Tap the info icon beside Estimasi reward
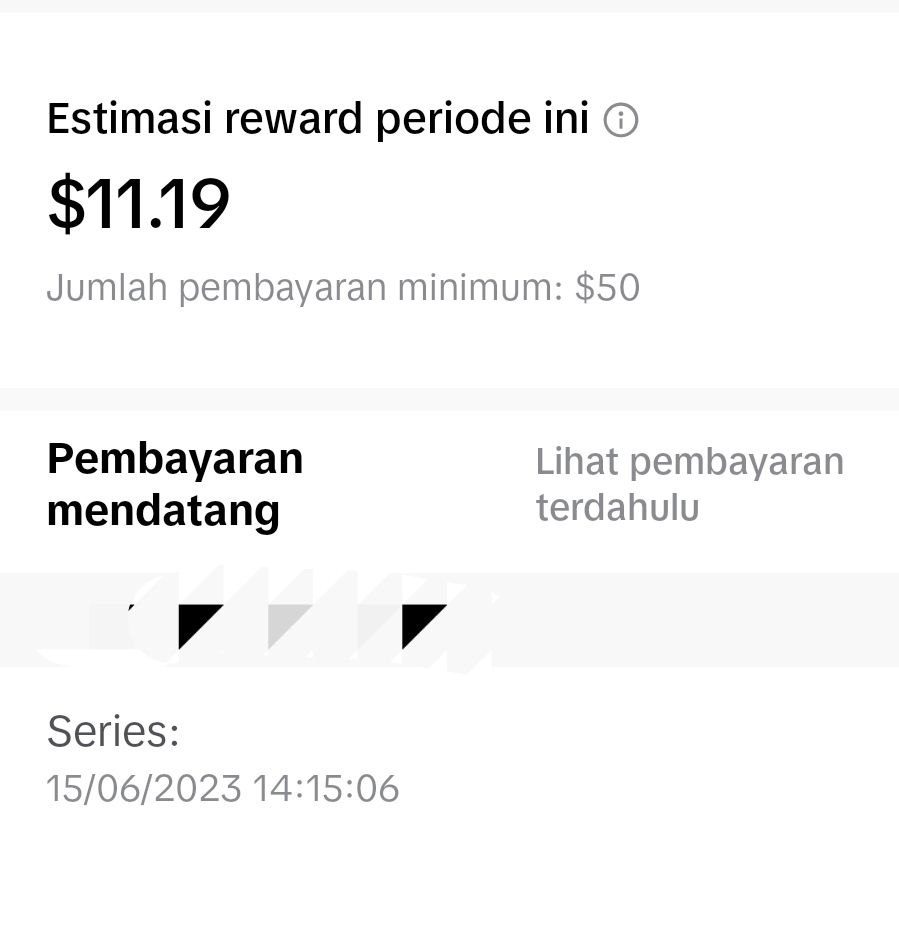This screenshot has width=899, height=942. point(621,121)
